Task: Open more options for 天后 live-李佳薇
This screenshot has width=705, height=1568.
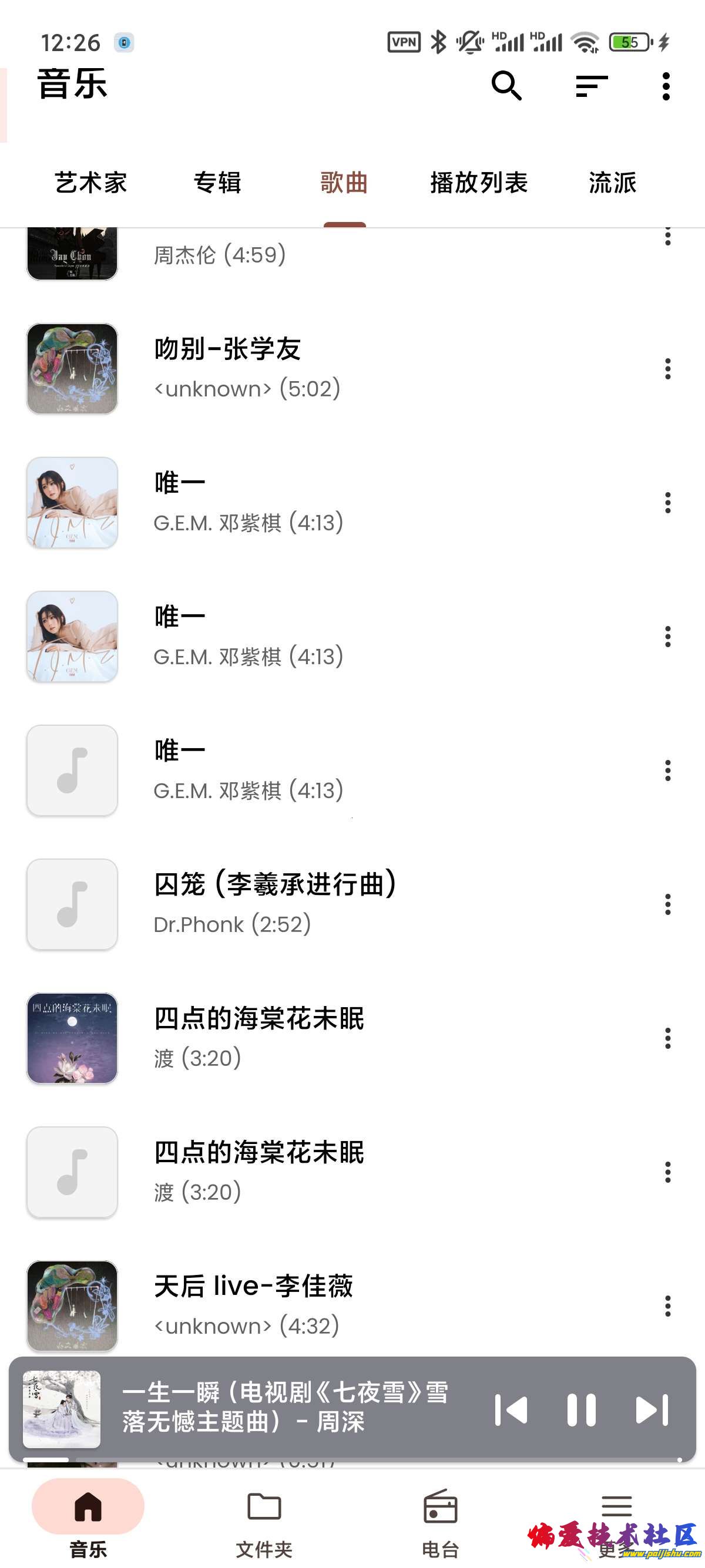Action: pos(667,1305)
